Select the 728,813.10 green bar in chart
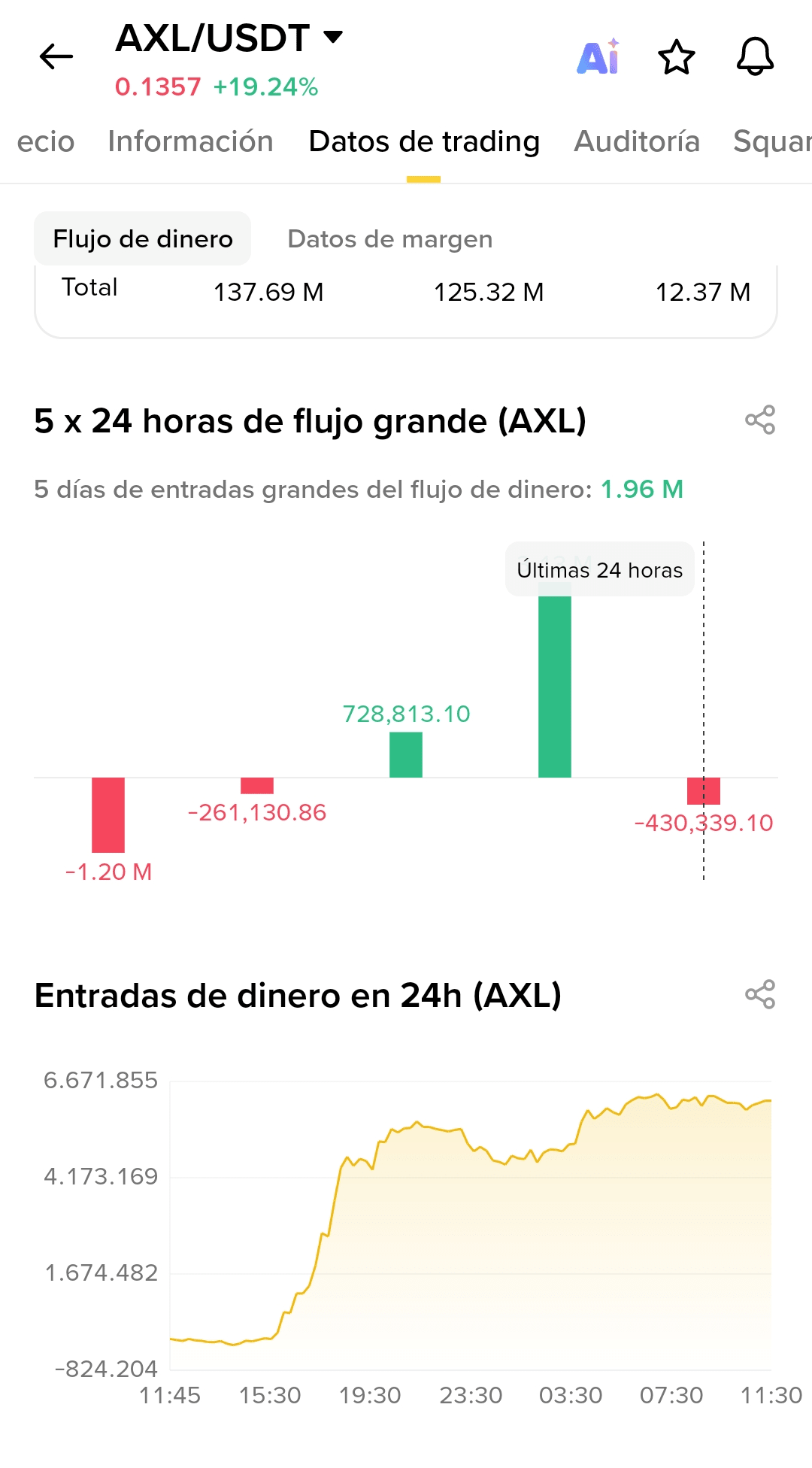 click(x=406, y=754)
